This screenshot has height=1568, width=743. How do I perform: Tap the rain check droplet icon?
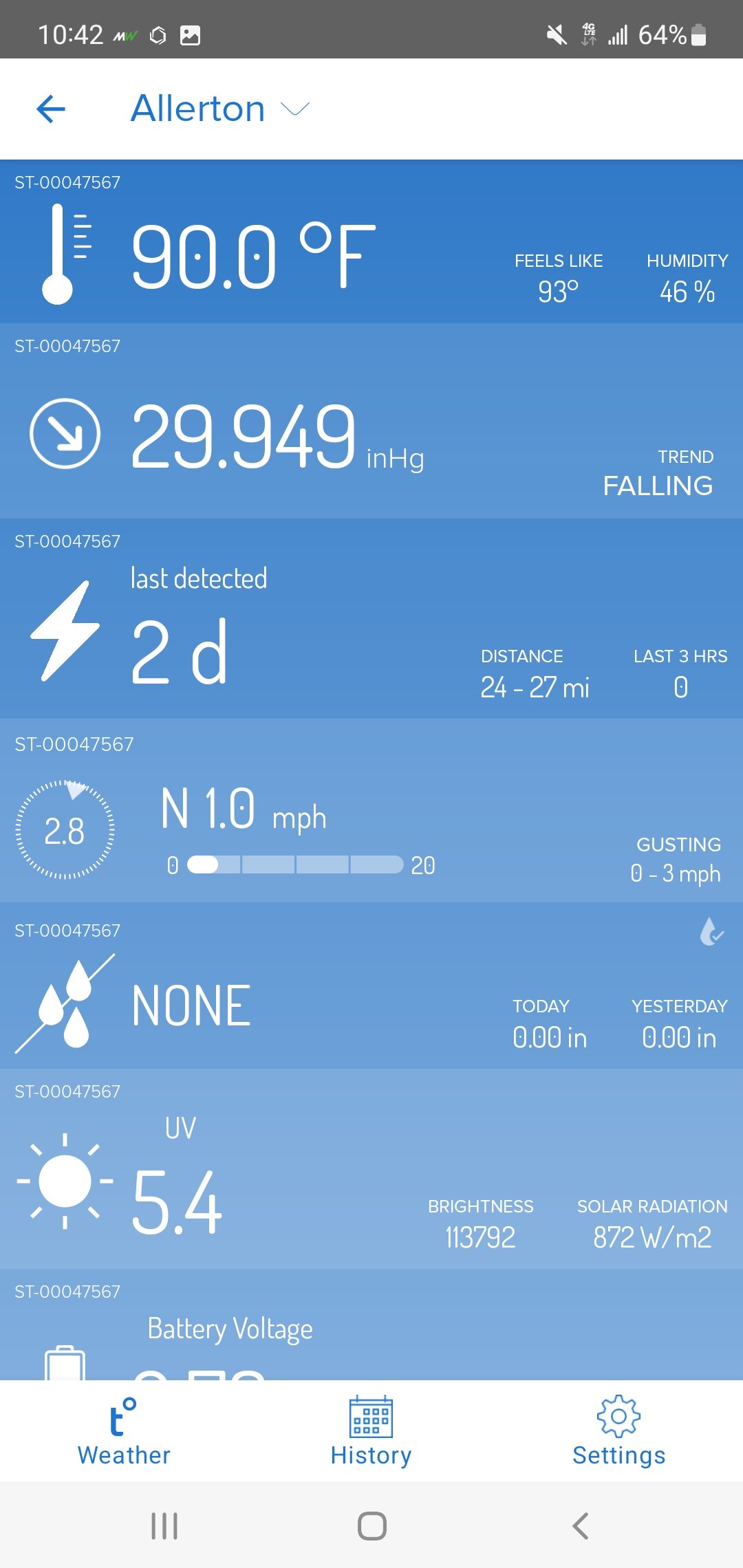(711, 933)
